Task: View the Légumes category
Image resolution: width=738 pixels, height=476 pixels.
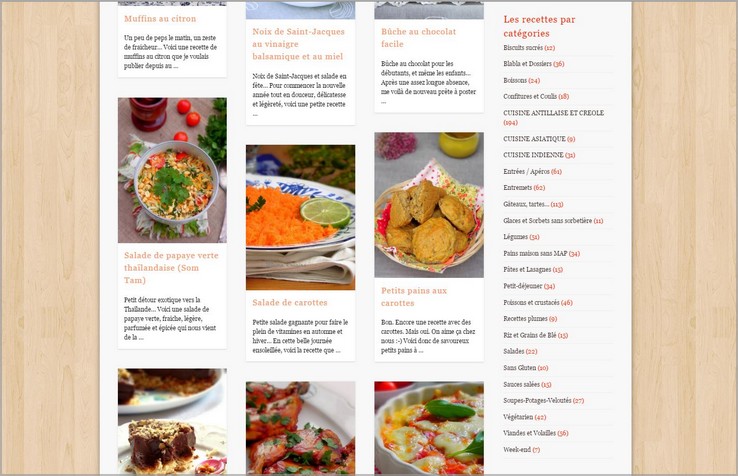Action: tap(516, 237)
